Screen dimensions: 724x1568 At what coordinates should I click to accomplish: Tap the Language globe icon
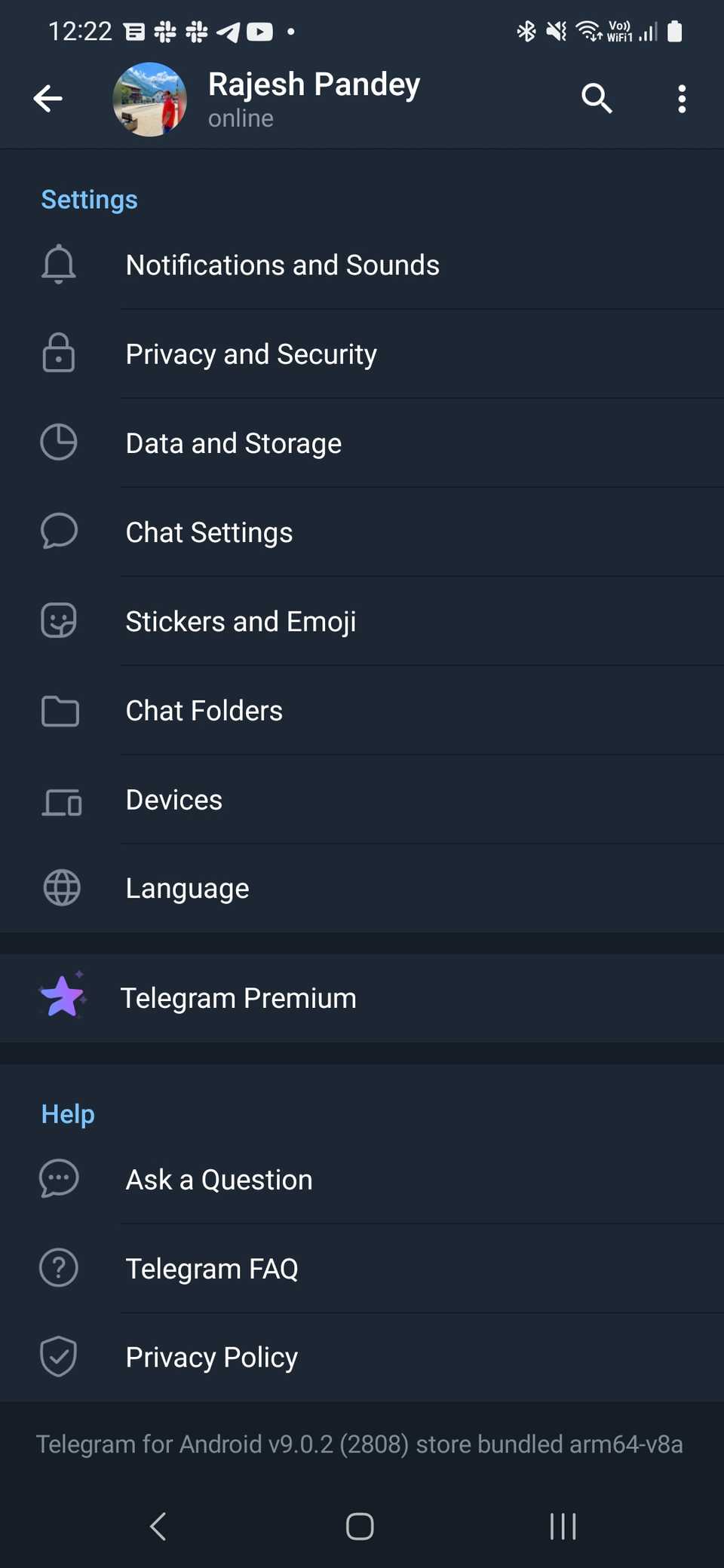tap(60, 888)
